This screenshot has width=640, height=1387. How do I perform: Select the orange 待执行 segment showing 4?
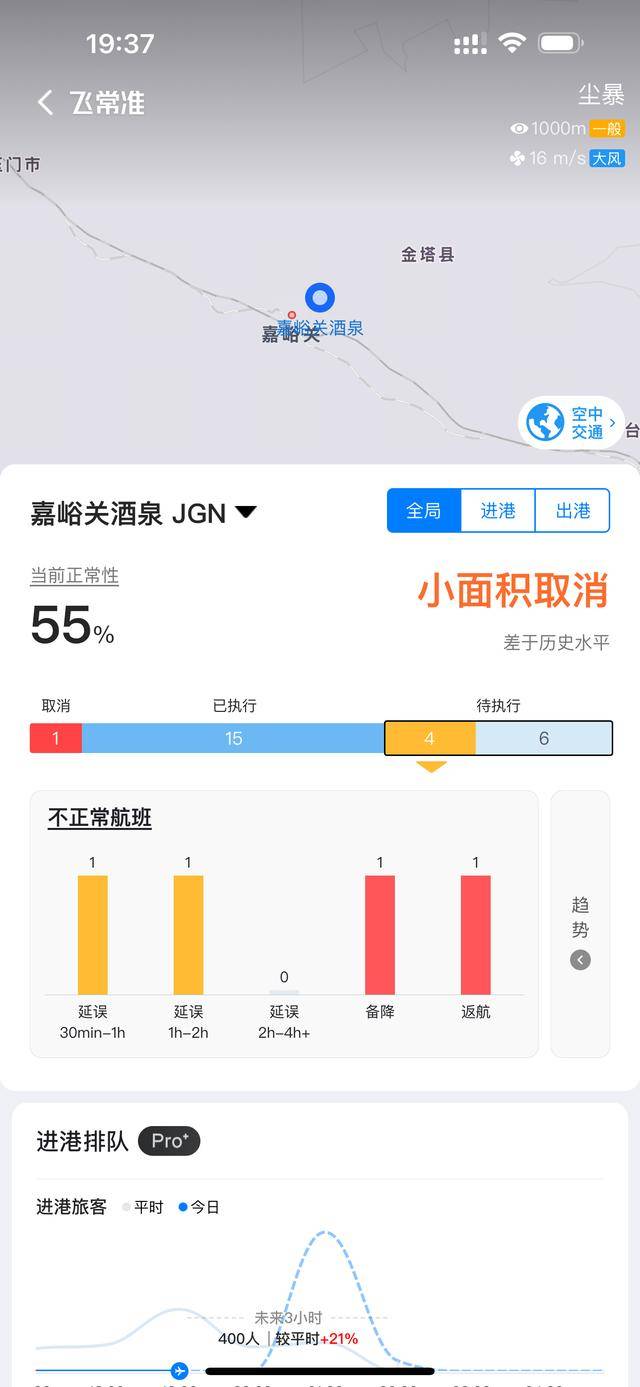(x=429, y=739)
